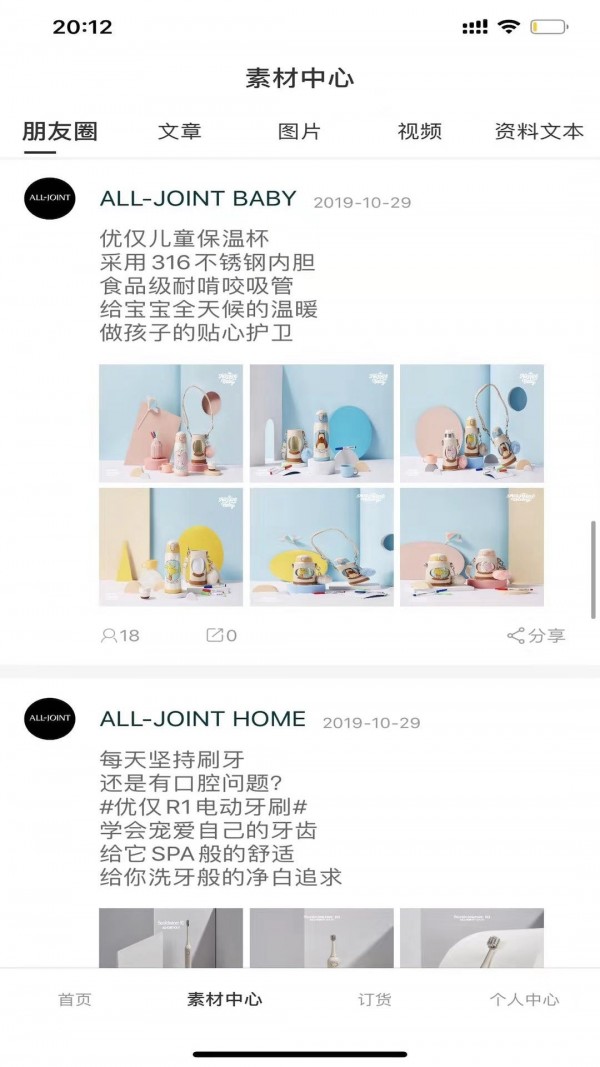Switch to the 图片 tab
Viewport: 600px width, 1067px height.
[299, 131]
